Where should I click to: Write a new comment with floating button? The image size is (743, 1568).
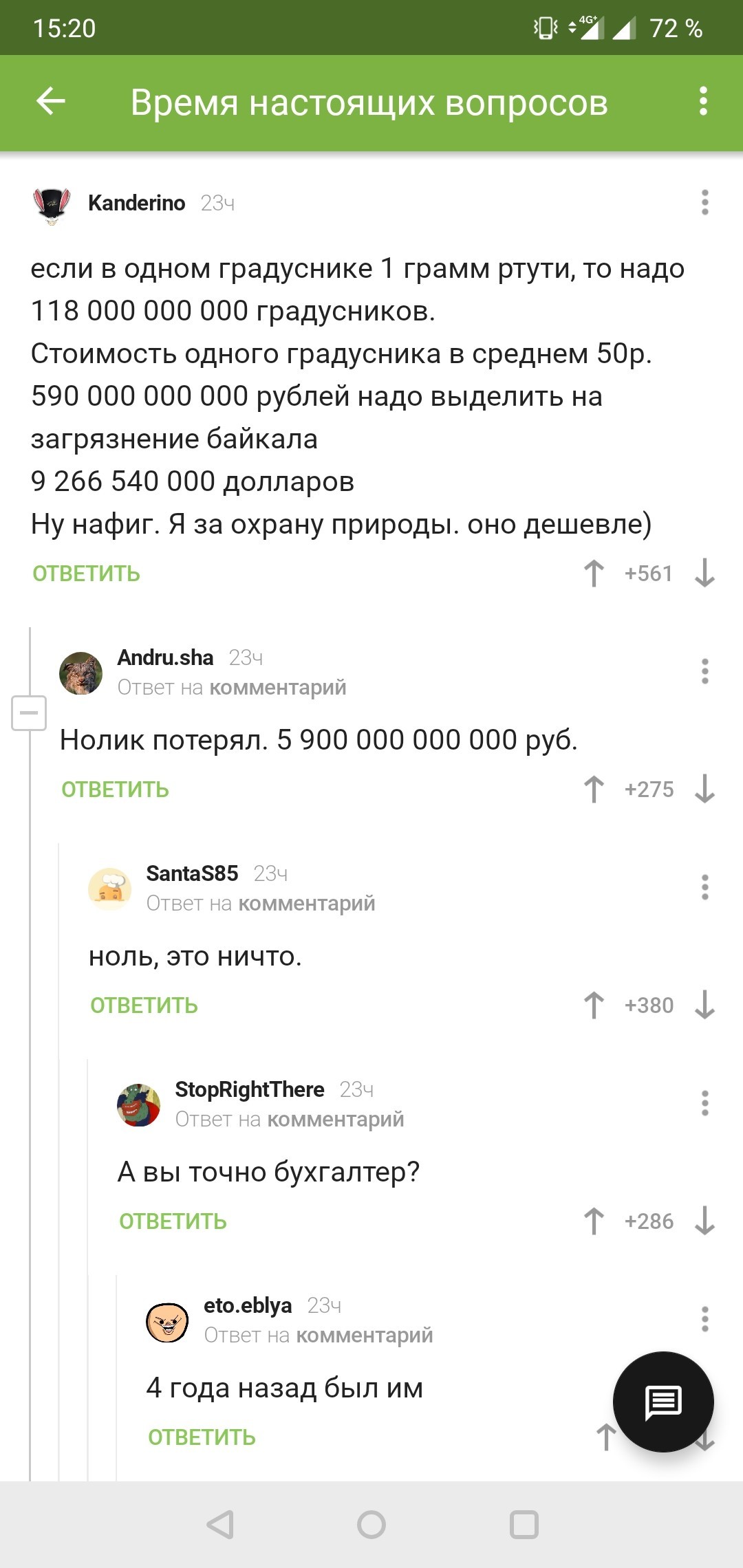663,1402
